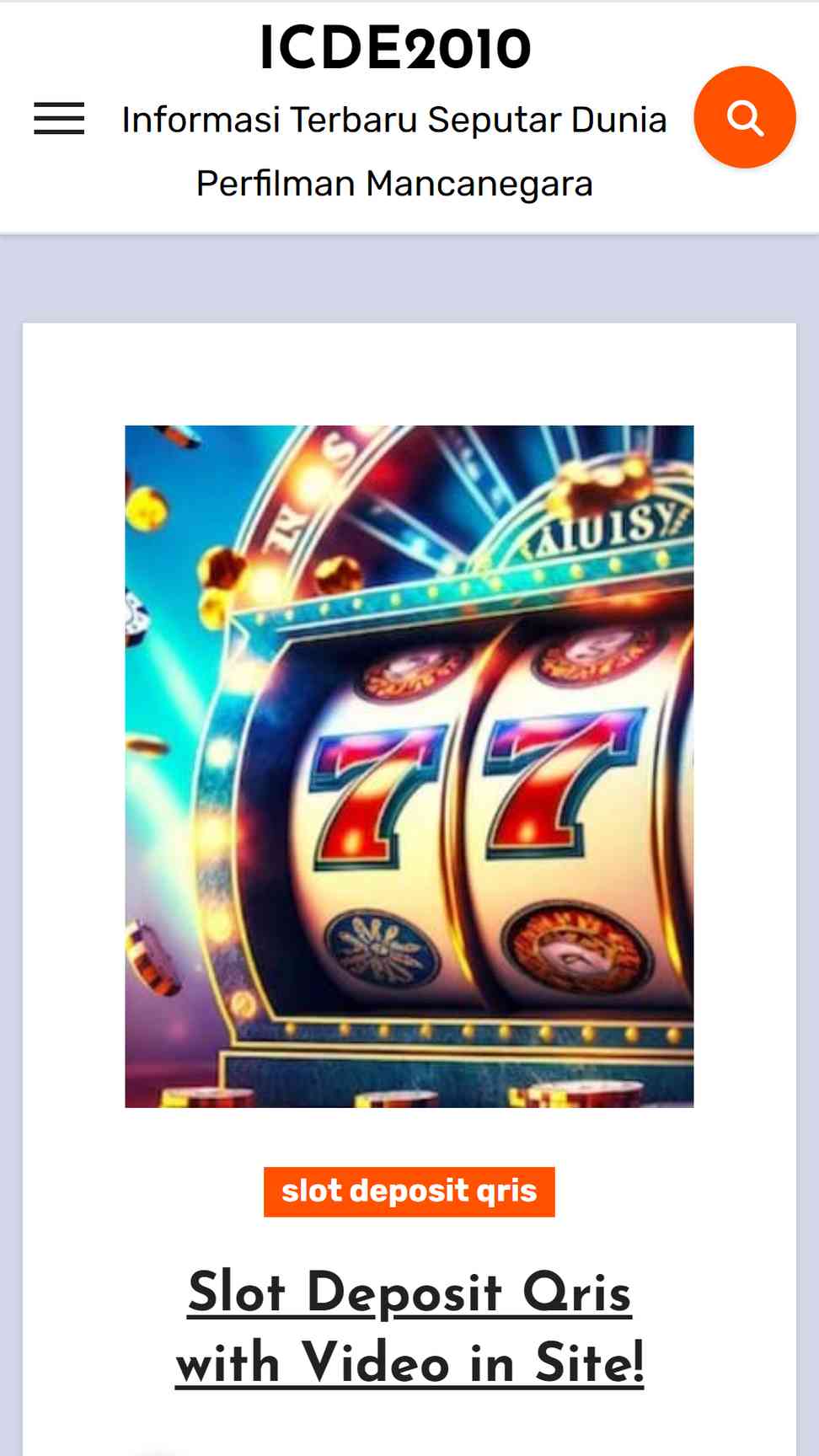Select the slot deposit qris category tag
Image resolution: width=819 pixels, height=1456 pixels.
click(x=409, y=1191)
